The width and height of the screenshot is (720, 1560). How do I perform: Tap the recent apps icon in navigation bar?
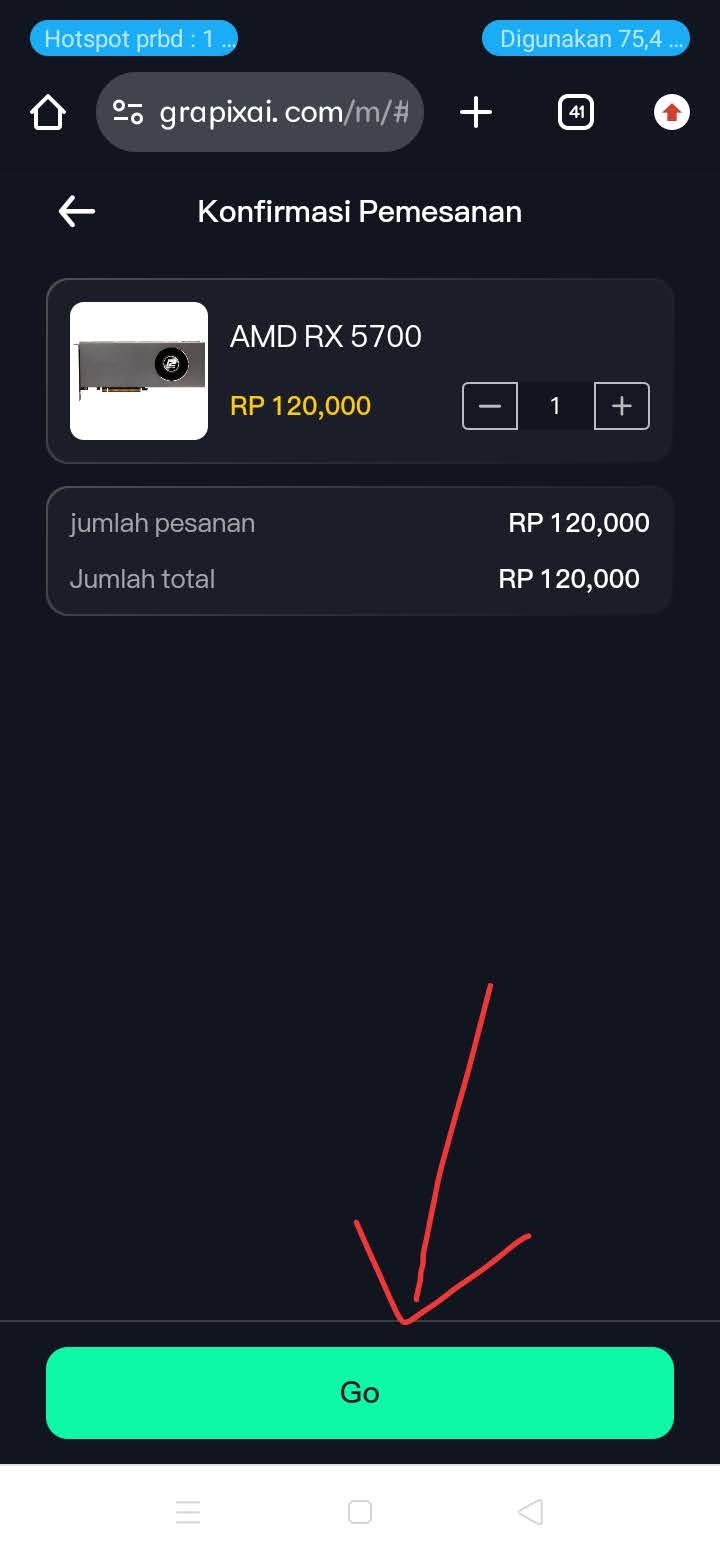pos(188,1512)
